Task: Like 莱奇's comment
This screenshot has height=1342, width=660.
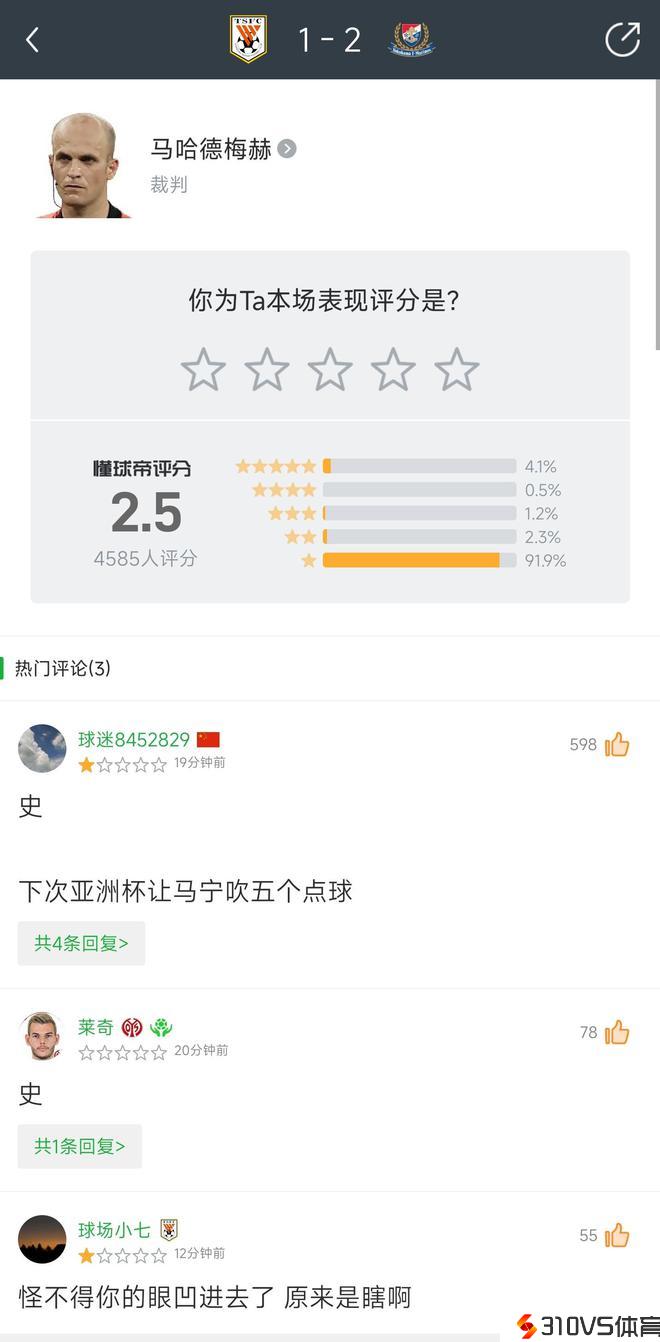Action: tap(617, 1032)
